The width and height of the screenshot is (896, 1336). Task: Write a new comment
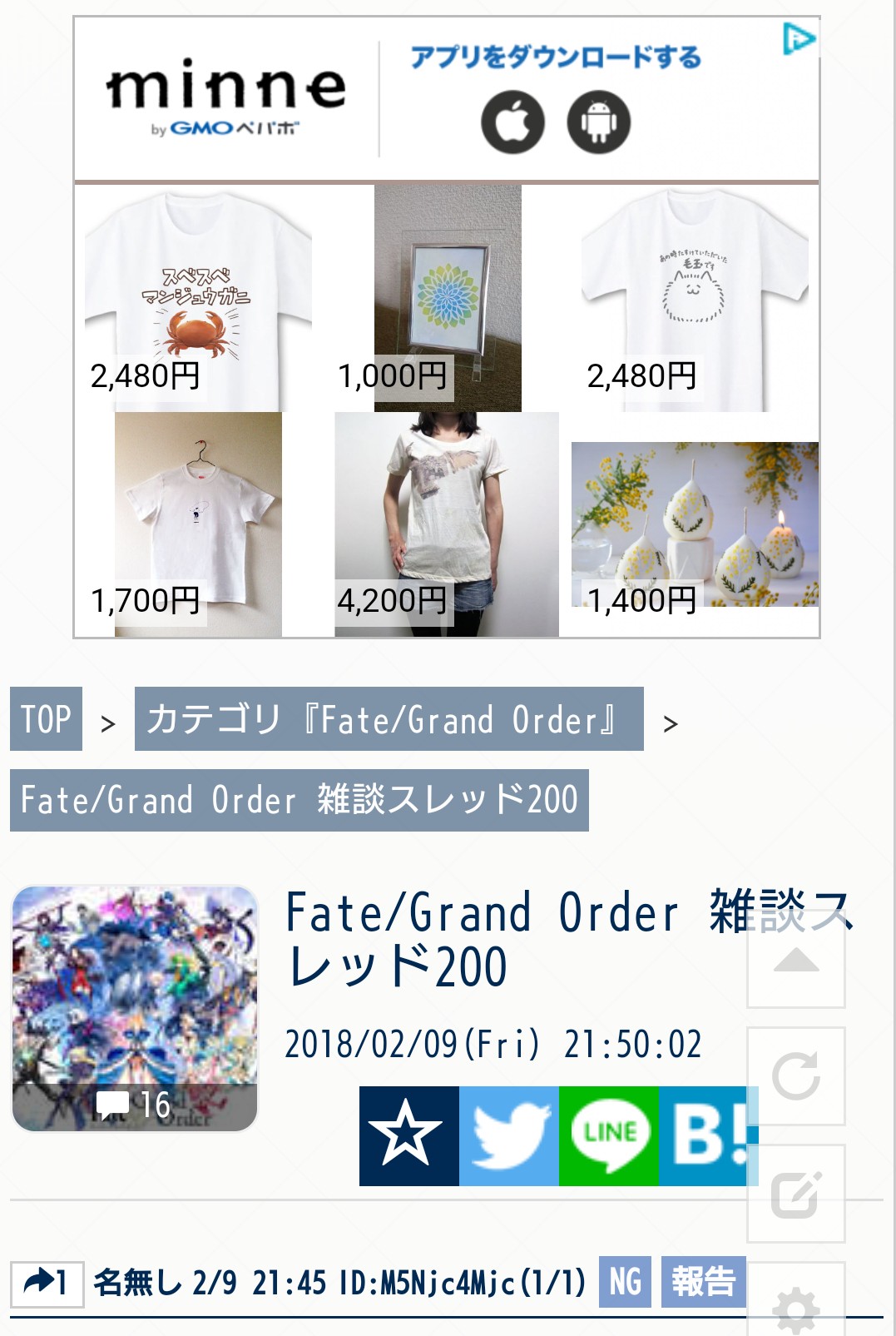[796, 1194]
